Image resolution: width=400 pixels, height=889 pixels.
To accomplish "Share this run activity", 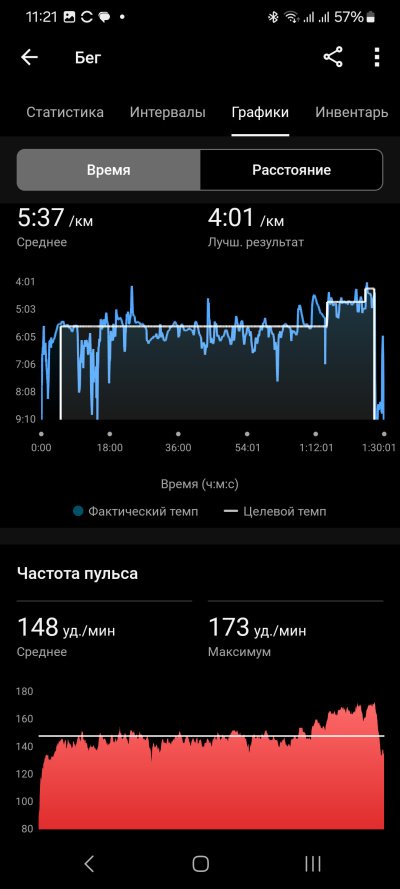I will [333, 57].
